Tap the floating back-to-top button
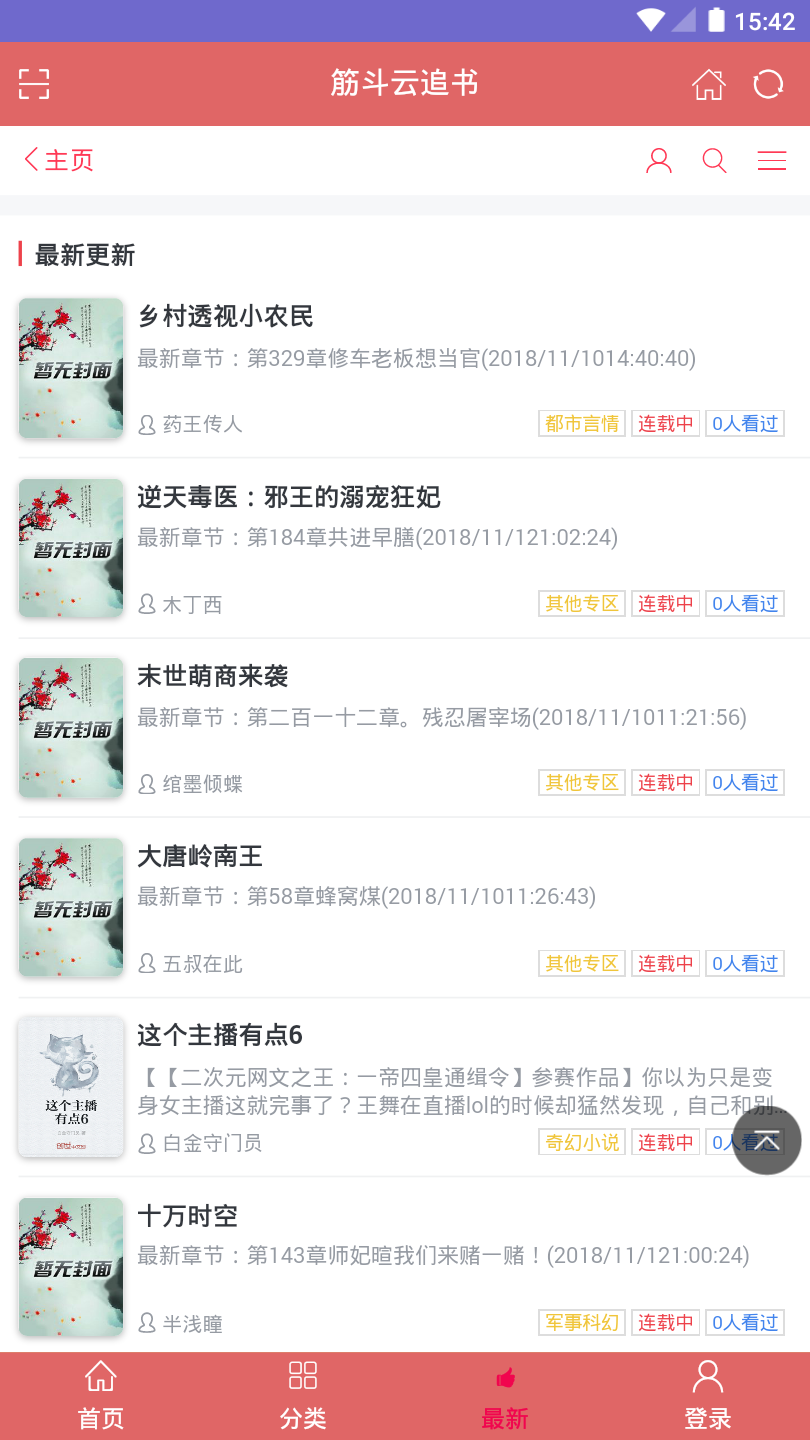 766,1140
